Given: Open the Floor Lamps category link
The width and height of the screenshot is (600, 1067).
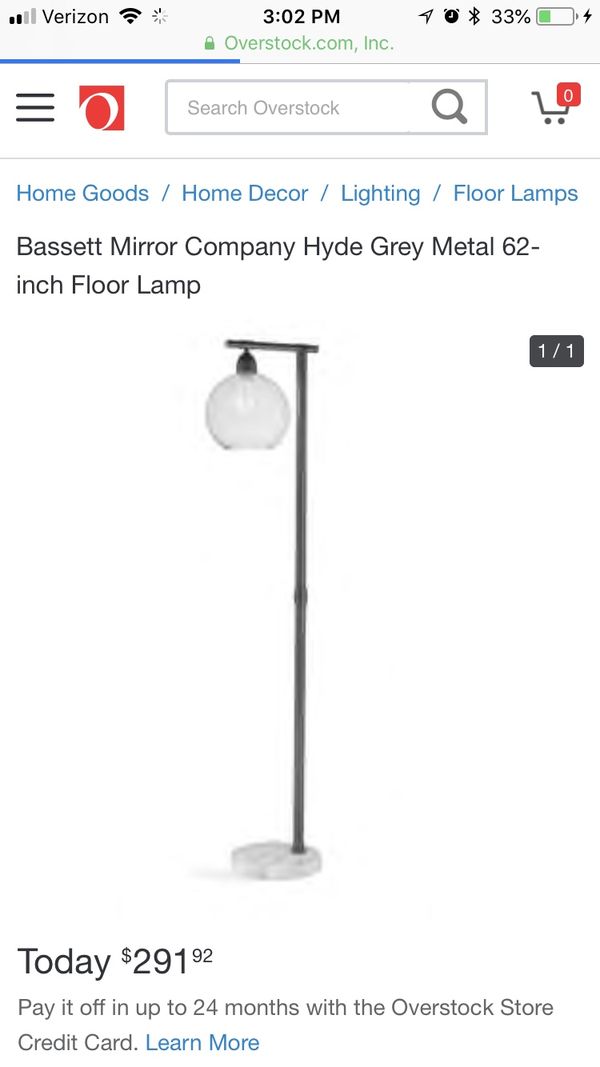Looking at the screenshot, I should [516, 193].
